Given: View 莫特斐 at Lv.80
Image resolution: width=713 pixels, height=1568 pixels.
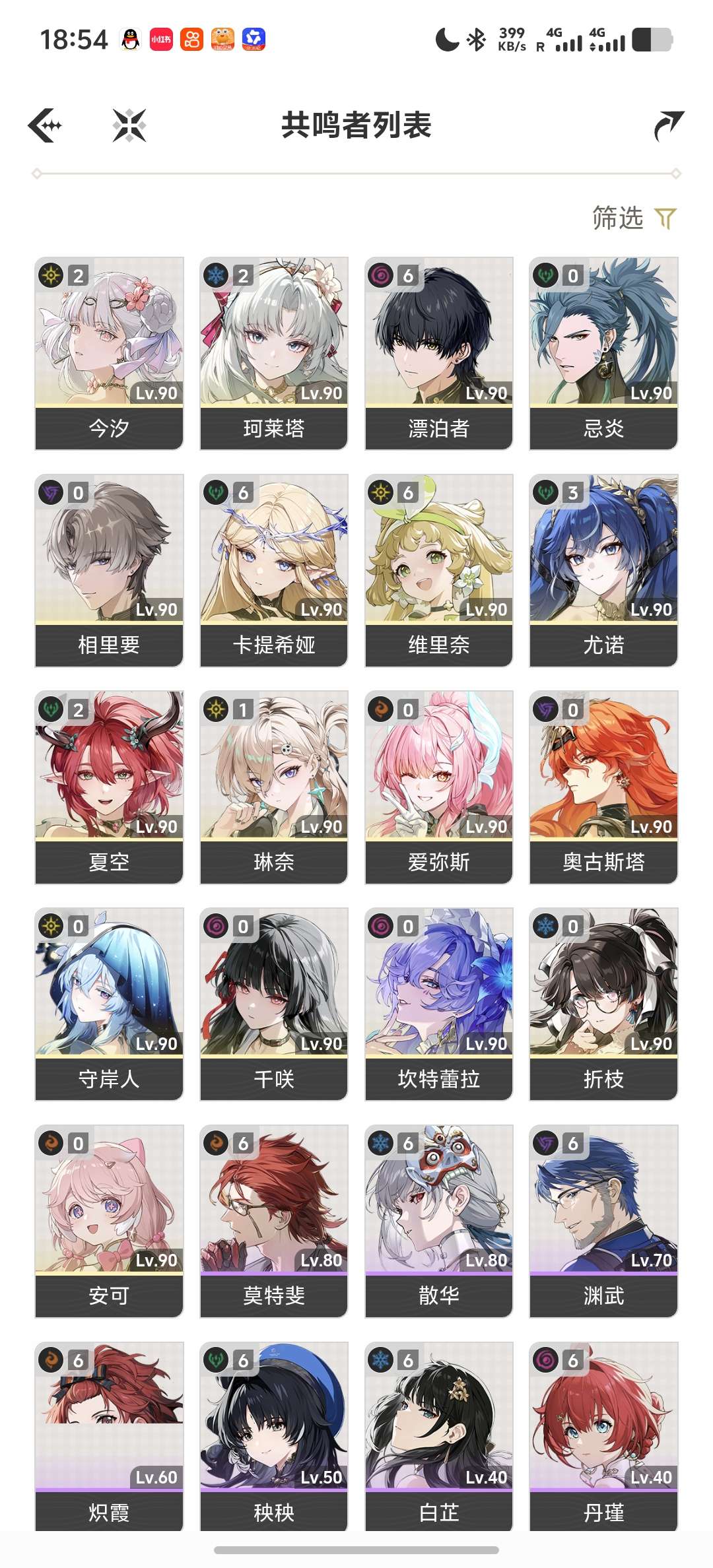Looking at the screenshot, I should 274,1221.
